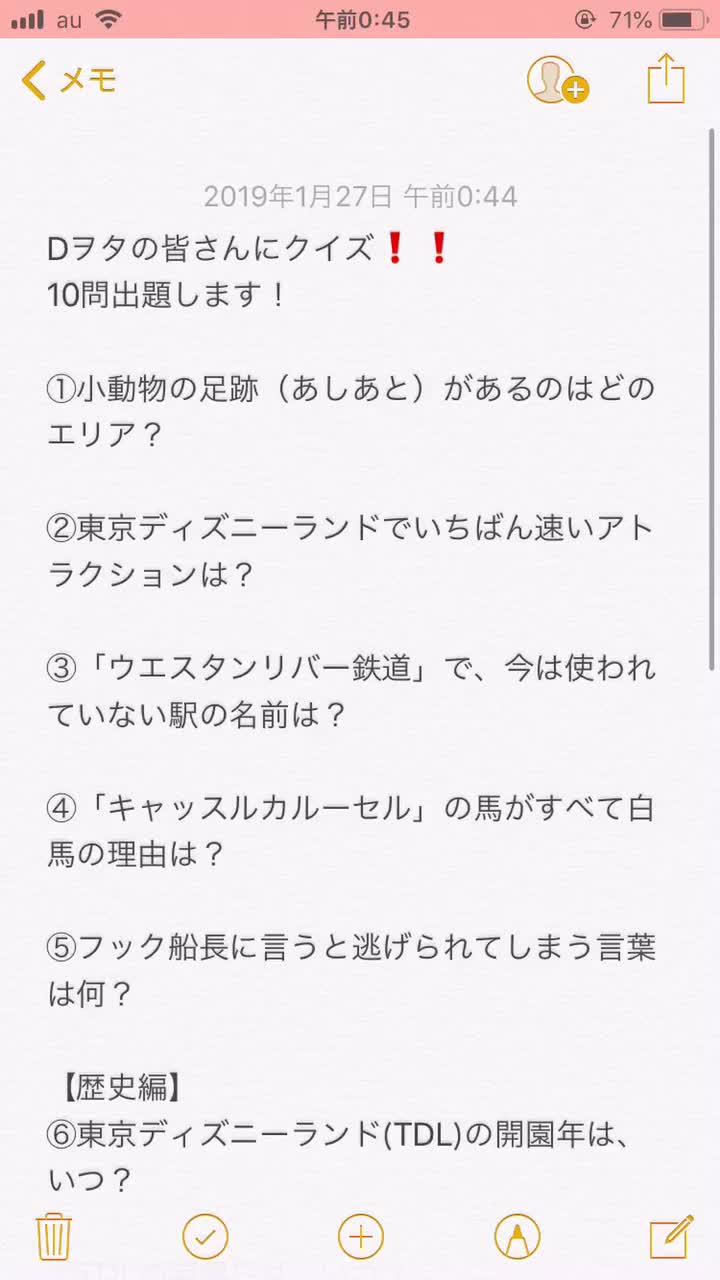Open the drawing markup tool
This screenshot has width=720, height=1280.
(517, 1237)
